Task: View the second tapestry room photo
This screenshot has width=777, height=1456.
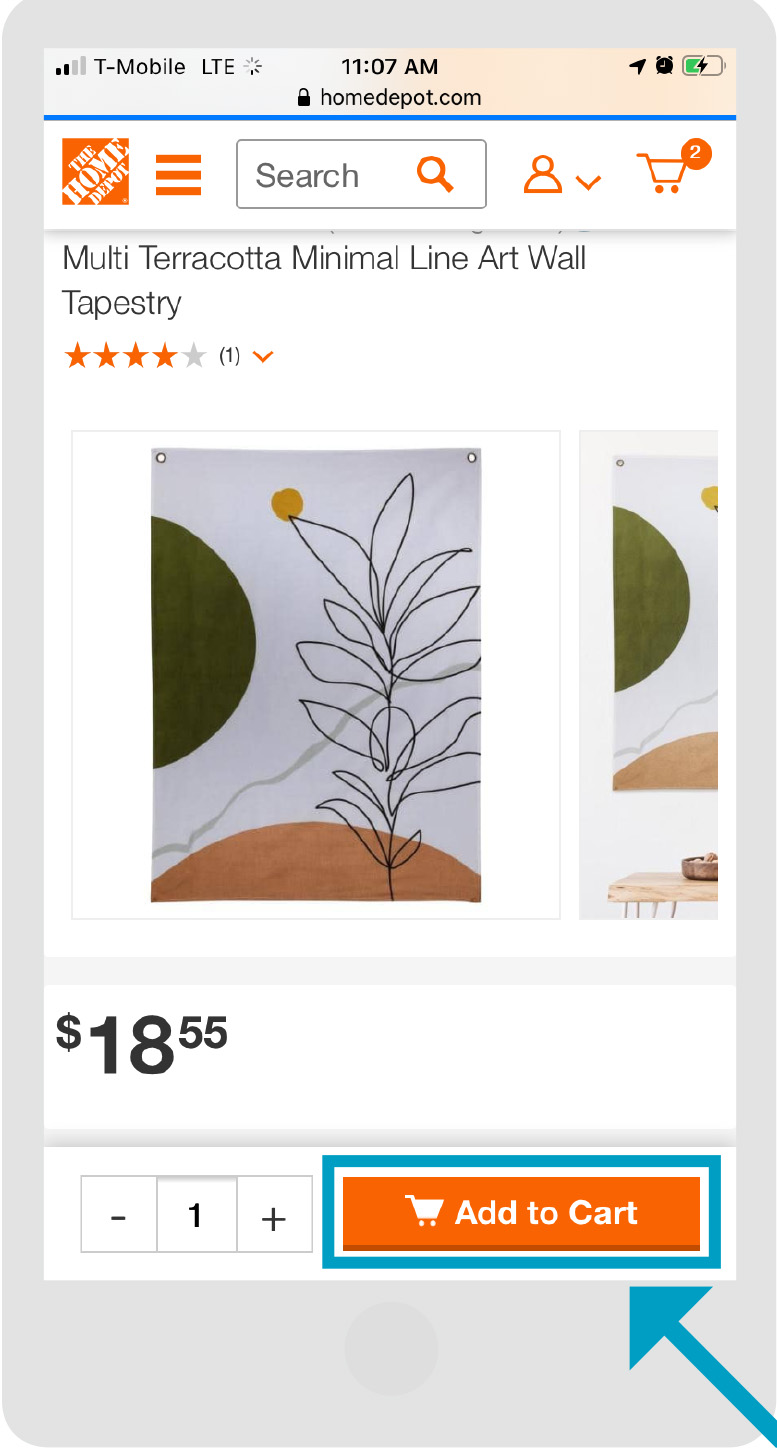Action: click(650, 674)
